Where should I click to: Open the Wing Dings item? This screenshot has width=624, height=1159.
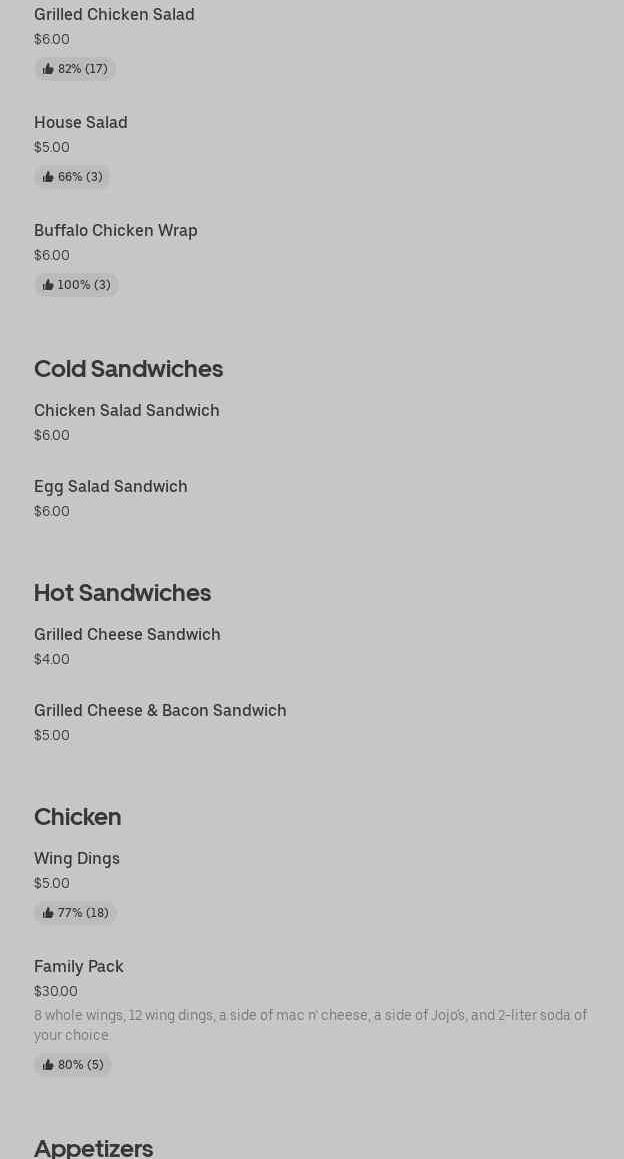(77, 859)
